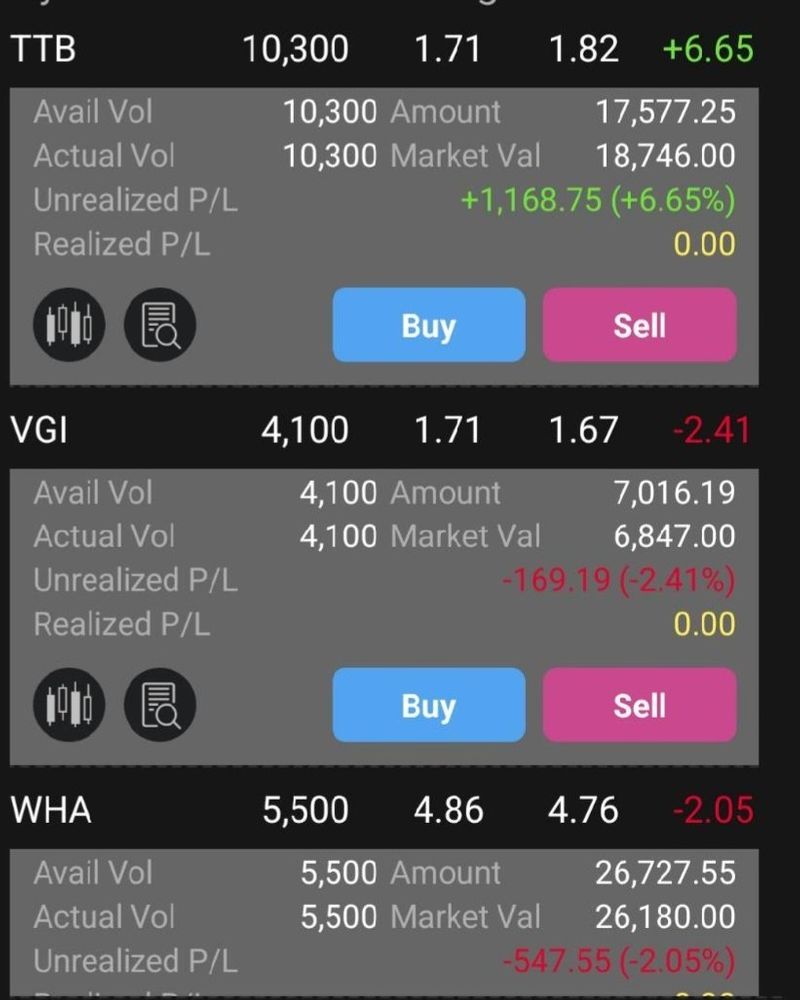The image size is (800, 1000).
Task: Open the candlestick chart for VGI
Action: click(x=69, y=705)
